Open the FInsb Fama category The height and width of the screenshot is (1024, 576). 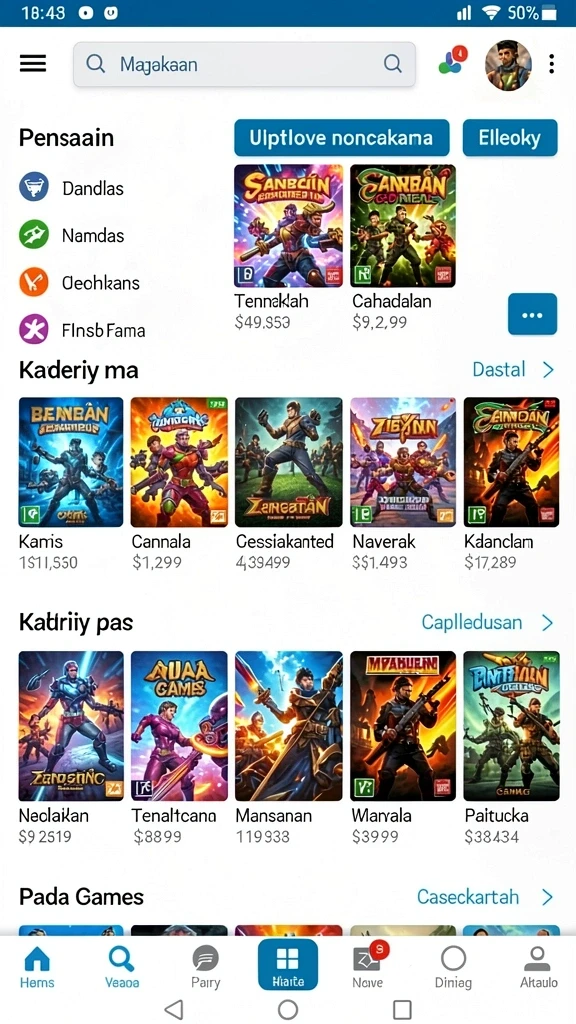[x=82, y=329]
